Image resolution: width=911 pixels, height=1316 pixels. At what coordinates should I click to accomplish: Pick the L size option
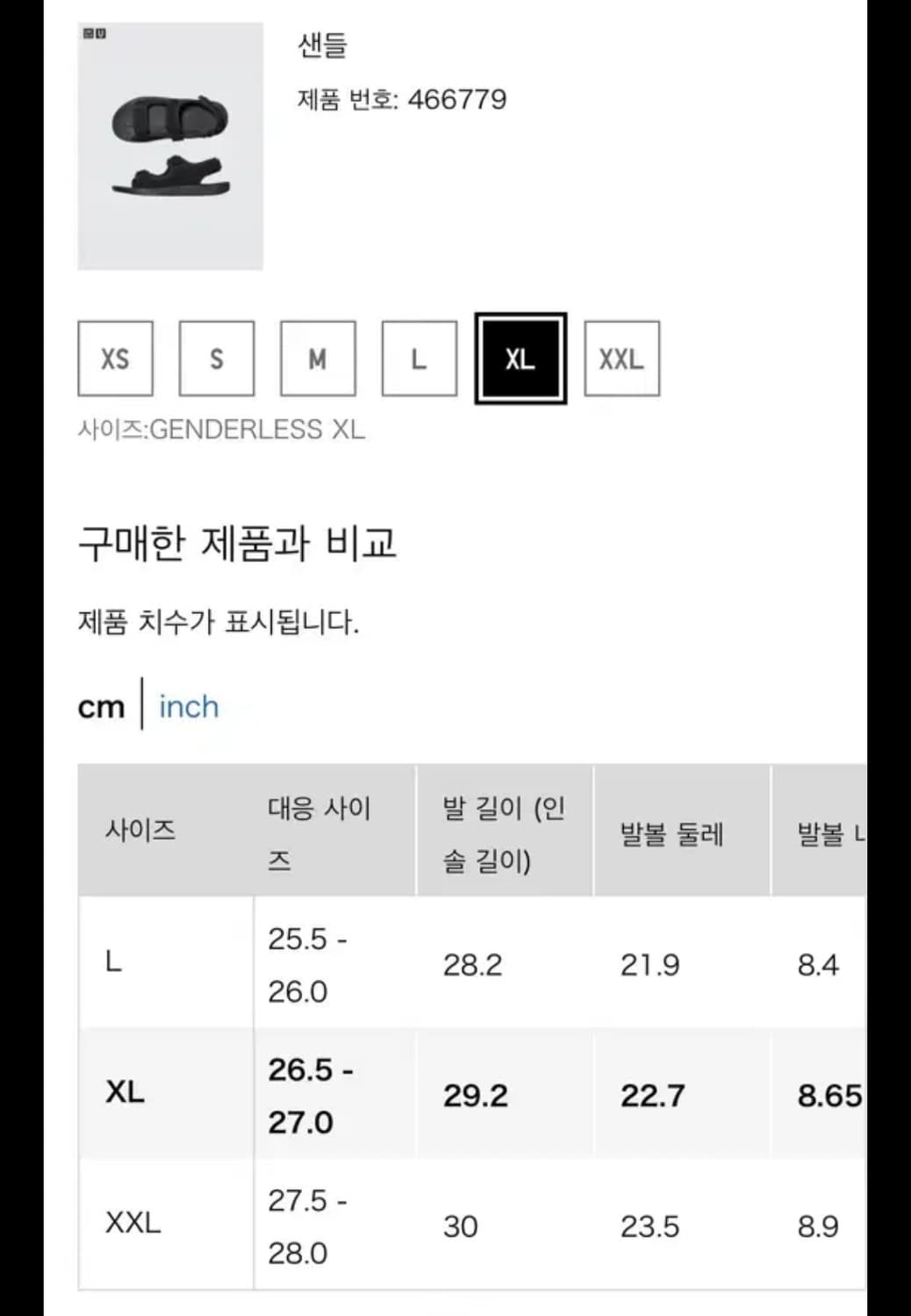419,358
